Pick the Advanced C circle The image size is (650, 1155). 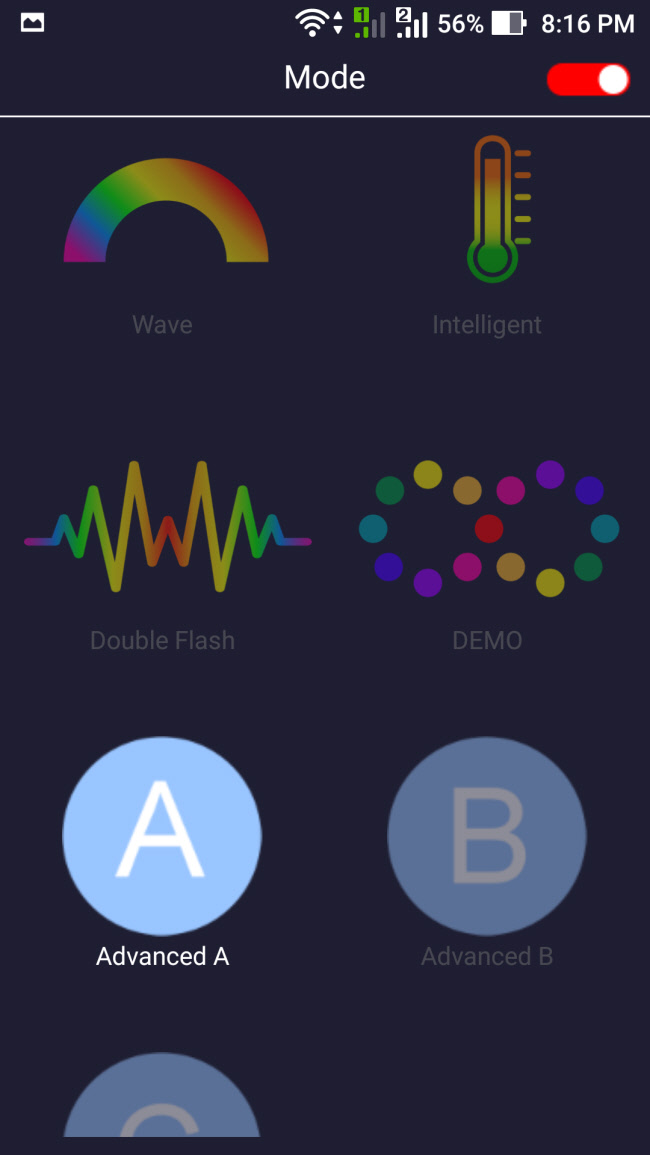(162, 1098)
